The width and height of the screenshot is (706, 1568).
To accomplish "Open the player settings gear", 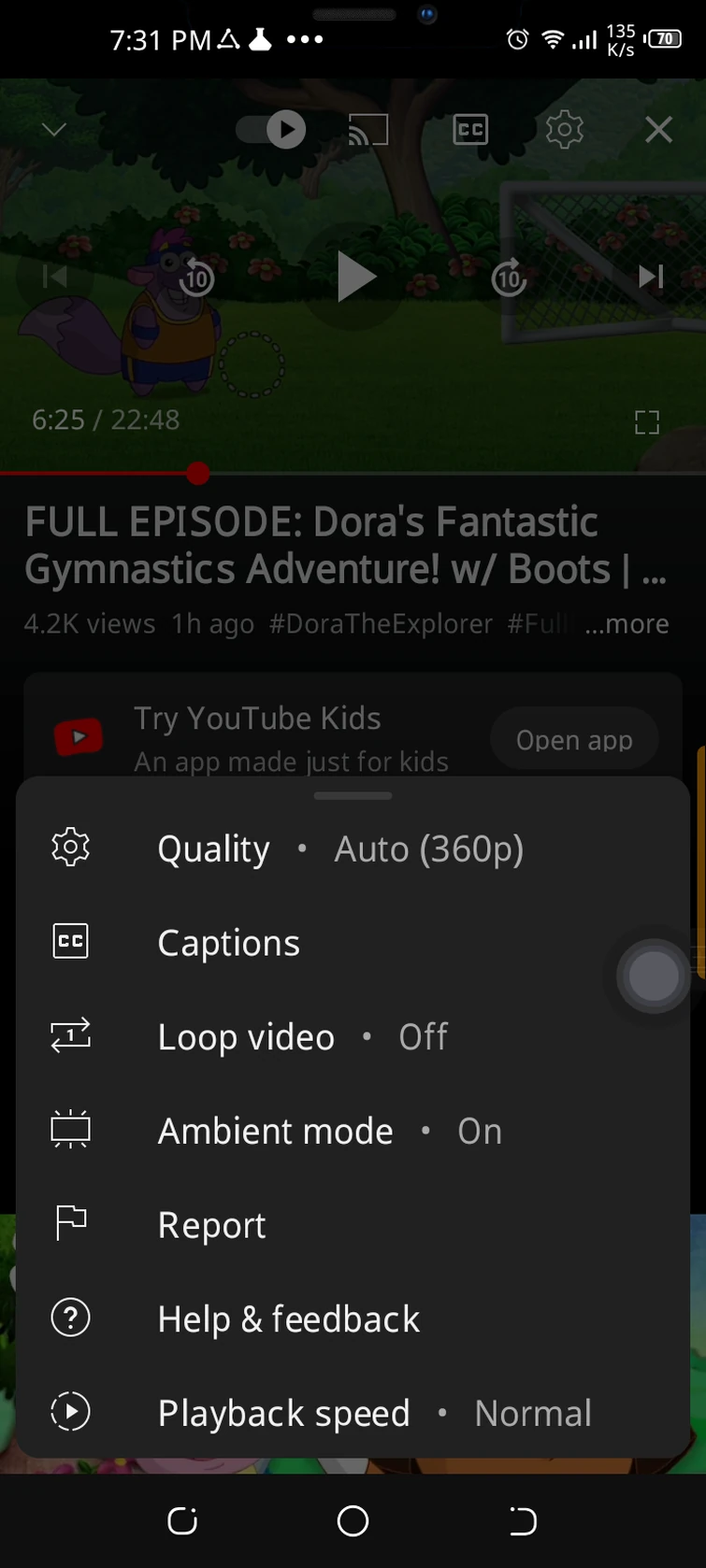I will tap(564, 129).
